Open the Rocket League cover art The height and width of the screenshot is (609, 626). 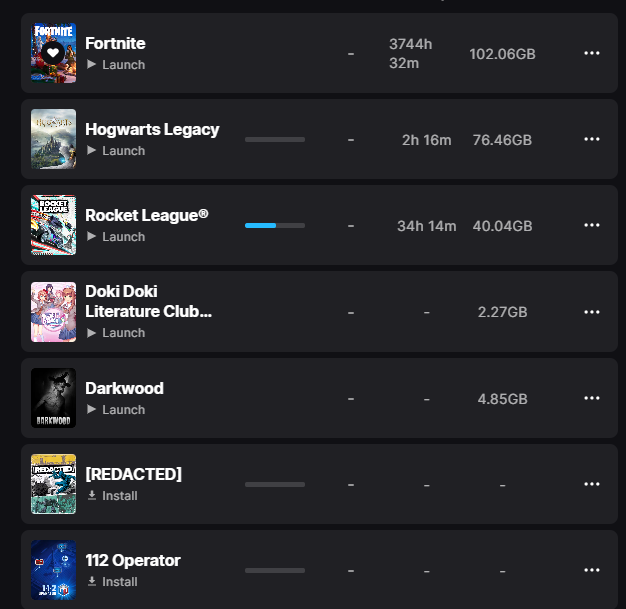pos(53,225)
